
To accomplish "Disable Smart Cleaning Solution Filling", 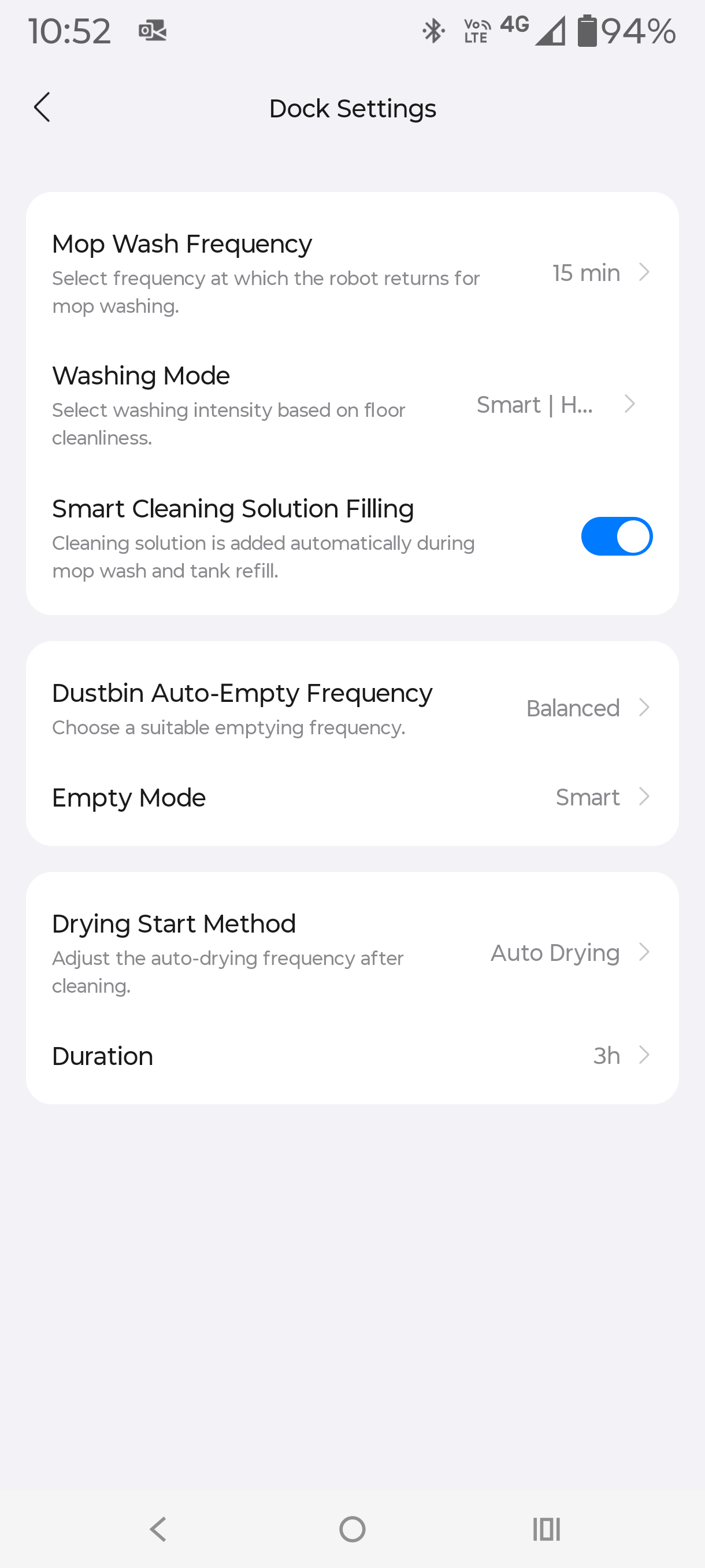I will [616, 537].
